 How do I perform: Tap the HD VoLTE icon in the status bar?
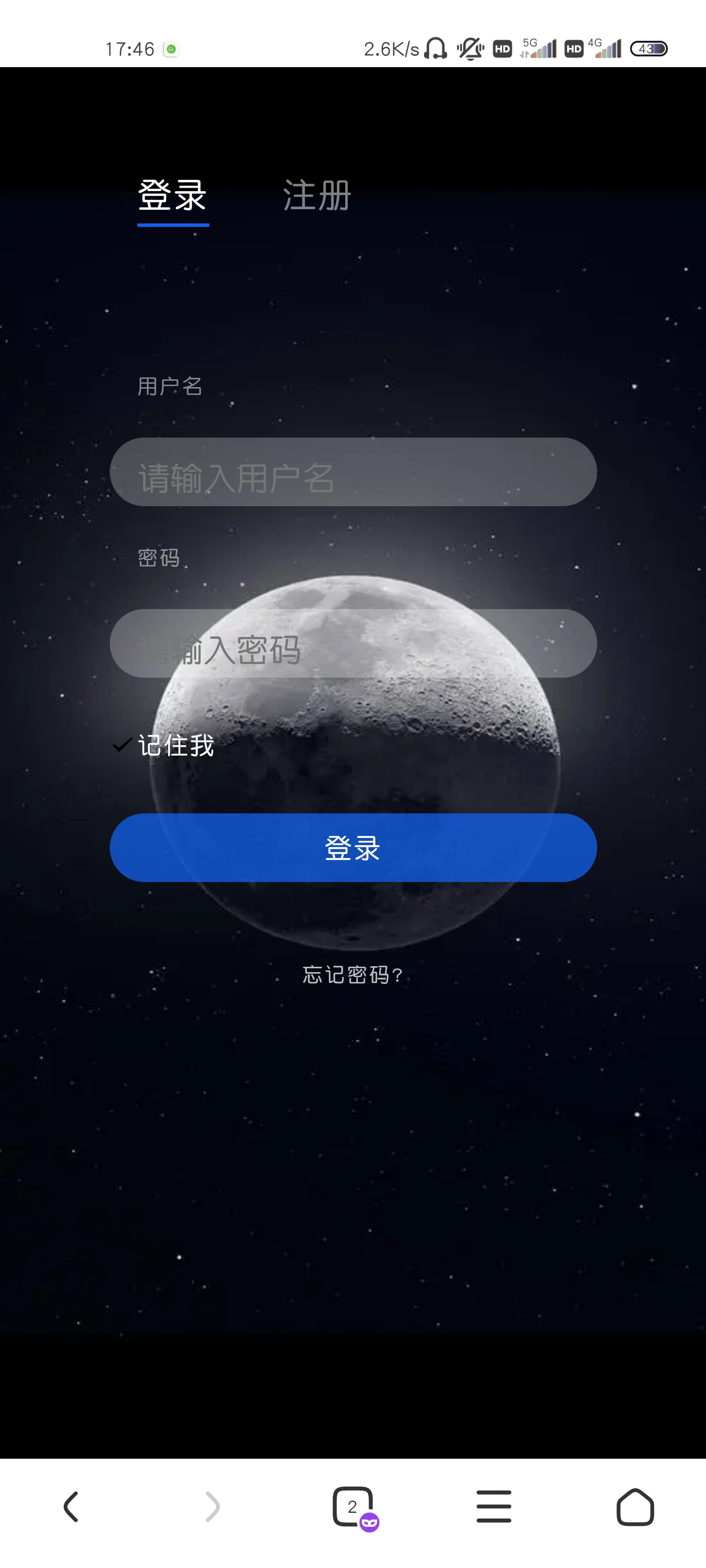point(503,49)
